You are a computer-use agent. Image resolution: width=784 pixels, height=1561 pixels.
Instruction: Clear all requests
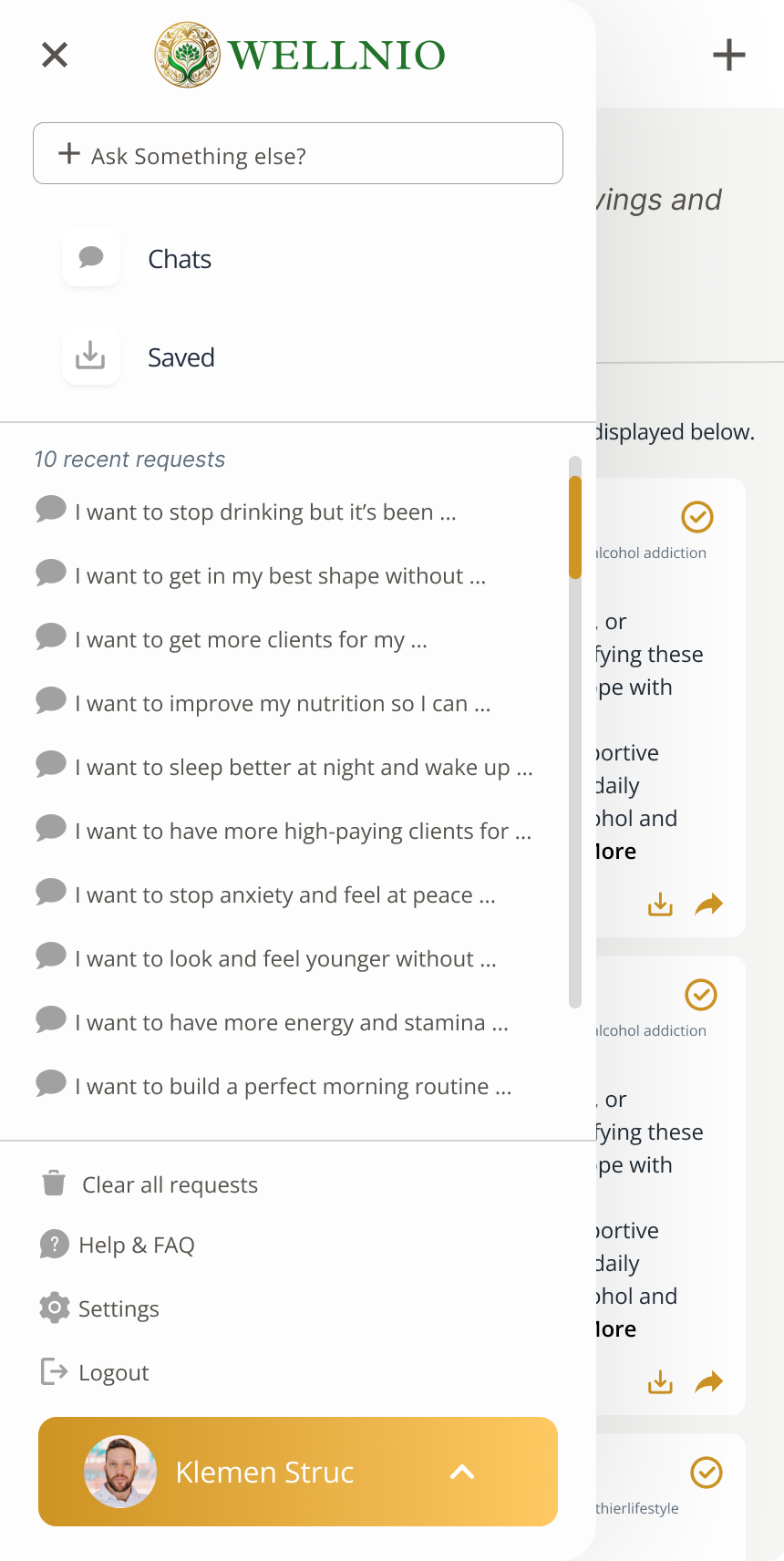click(x=150, y=1184)
